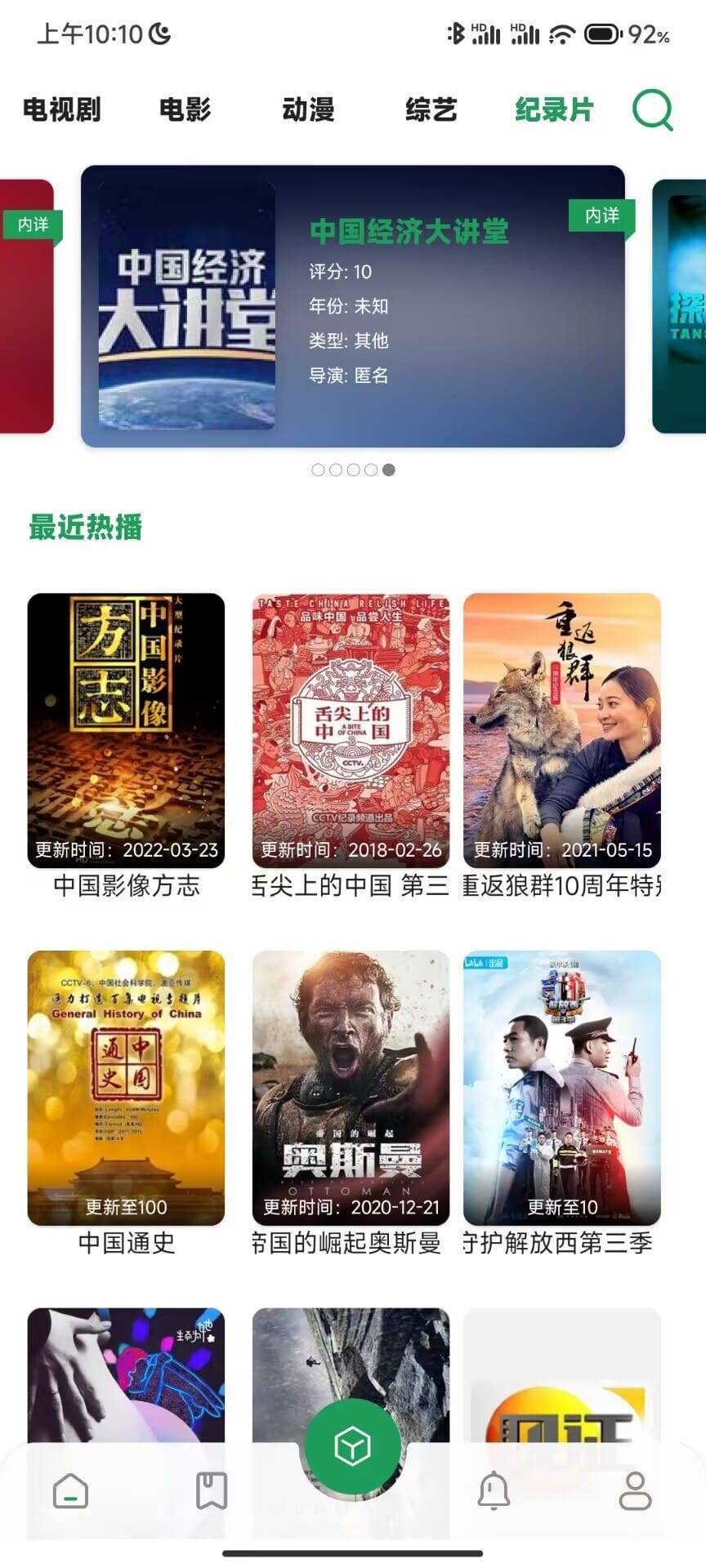The width and height of the screenshot is (706, 1568).
Task: Select the second carousel indicator dot
Action: click(336, 470)
